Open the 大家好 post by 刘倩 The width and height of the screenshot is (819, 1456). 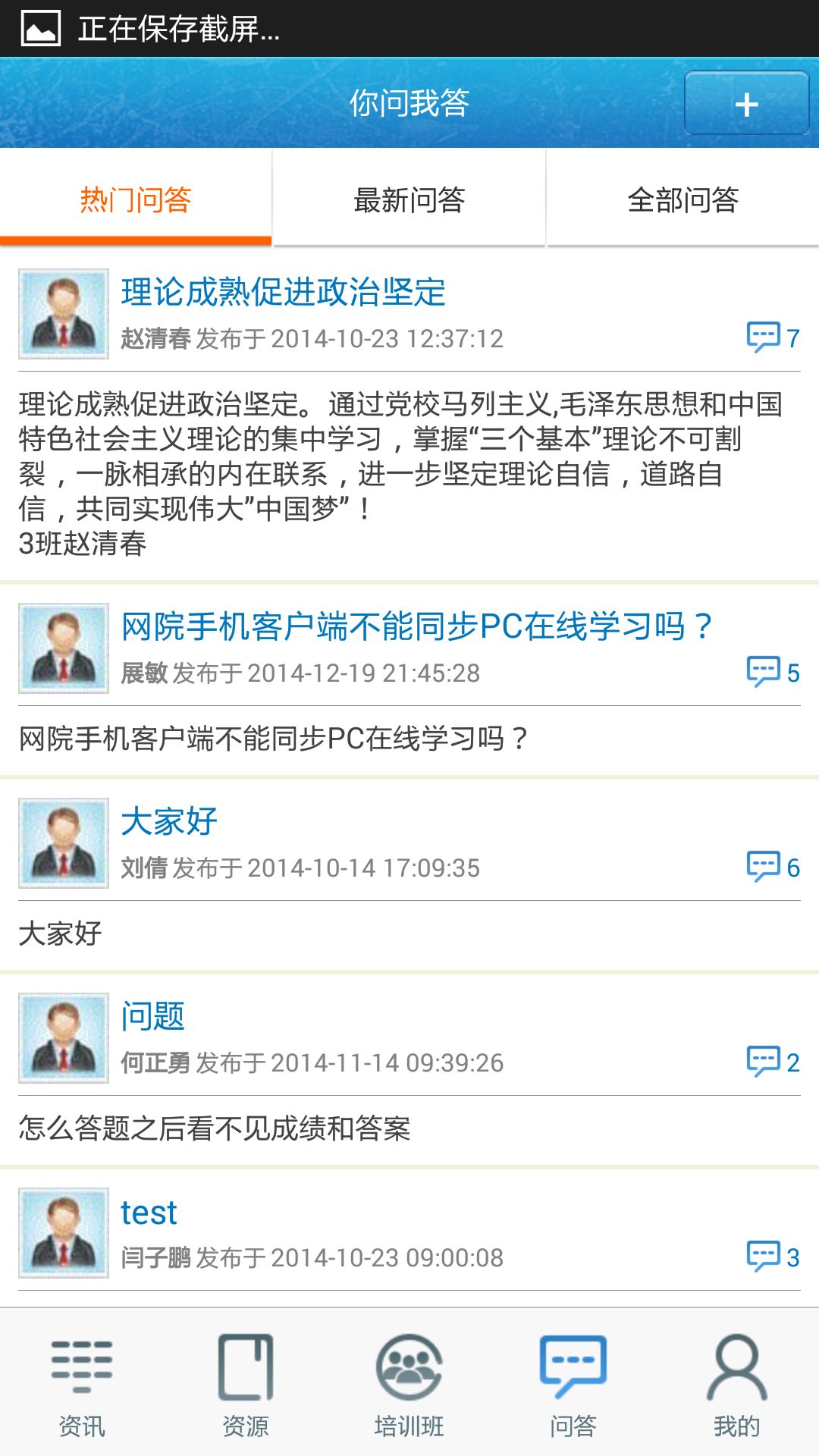[x=170, y=822]
